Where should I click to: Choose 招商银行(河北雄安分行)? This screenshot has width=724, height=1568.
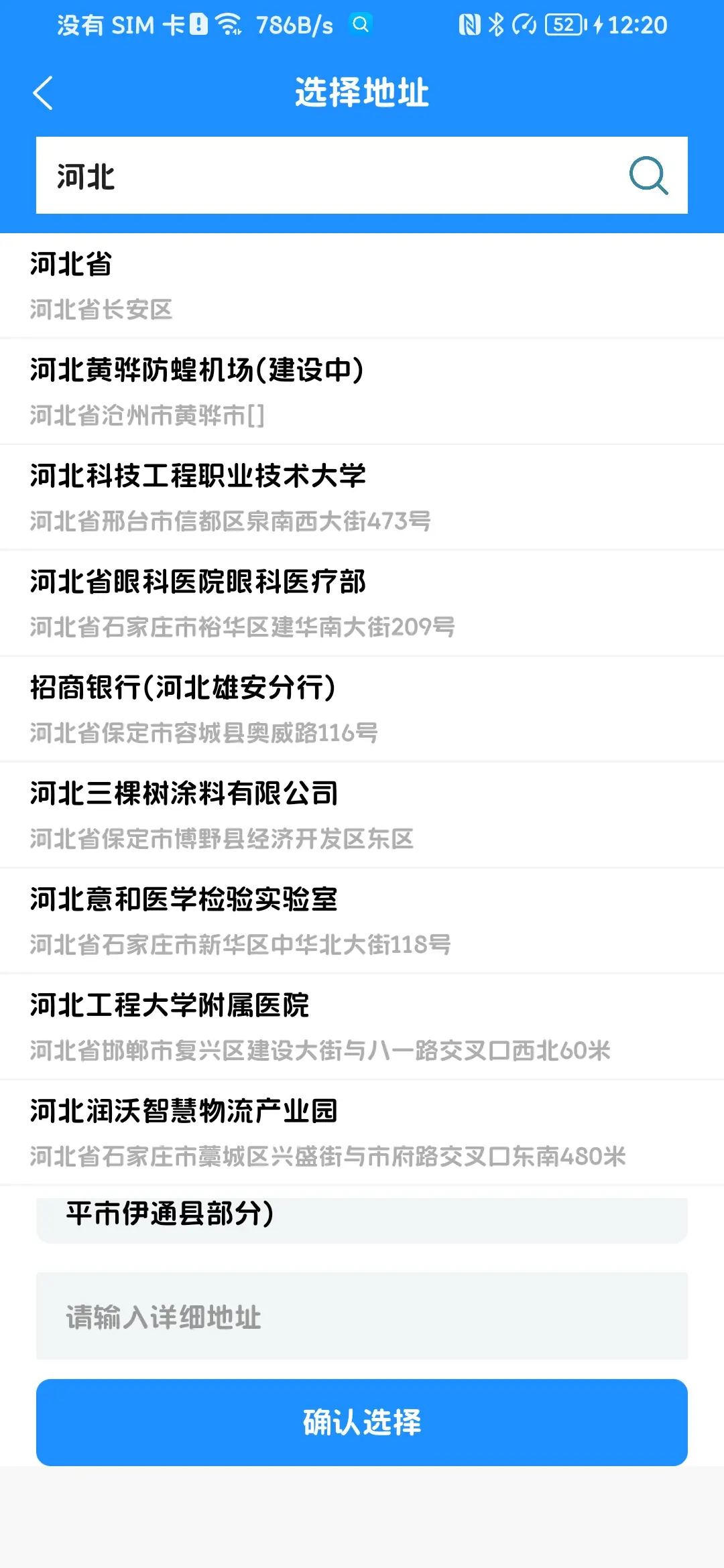coord(362,710)
